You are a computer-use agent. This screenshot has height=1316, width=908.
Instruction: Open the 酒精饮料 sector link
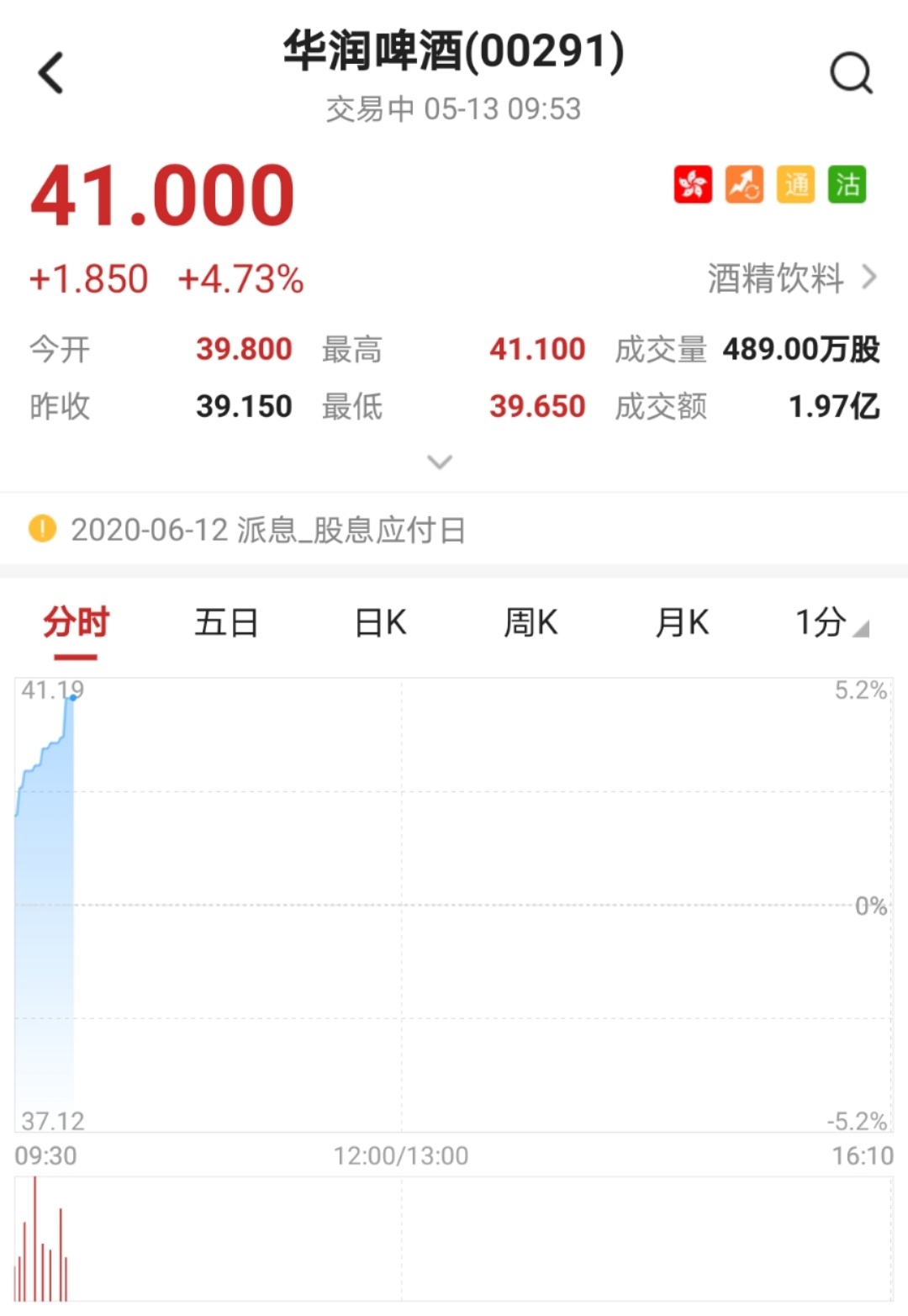click(790, 278)
